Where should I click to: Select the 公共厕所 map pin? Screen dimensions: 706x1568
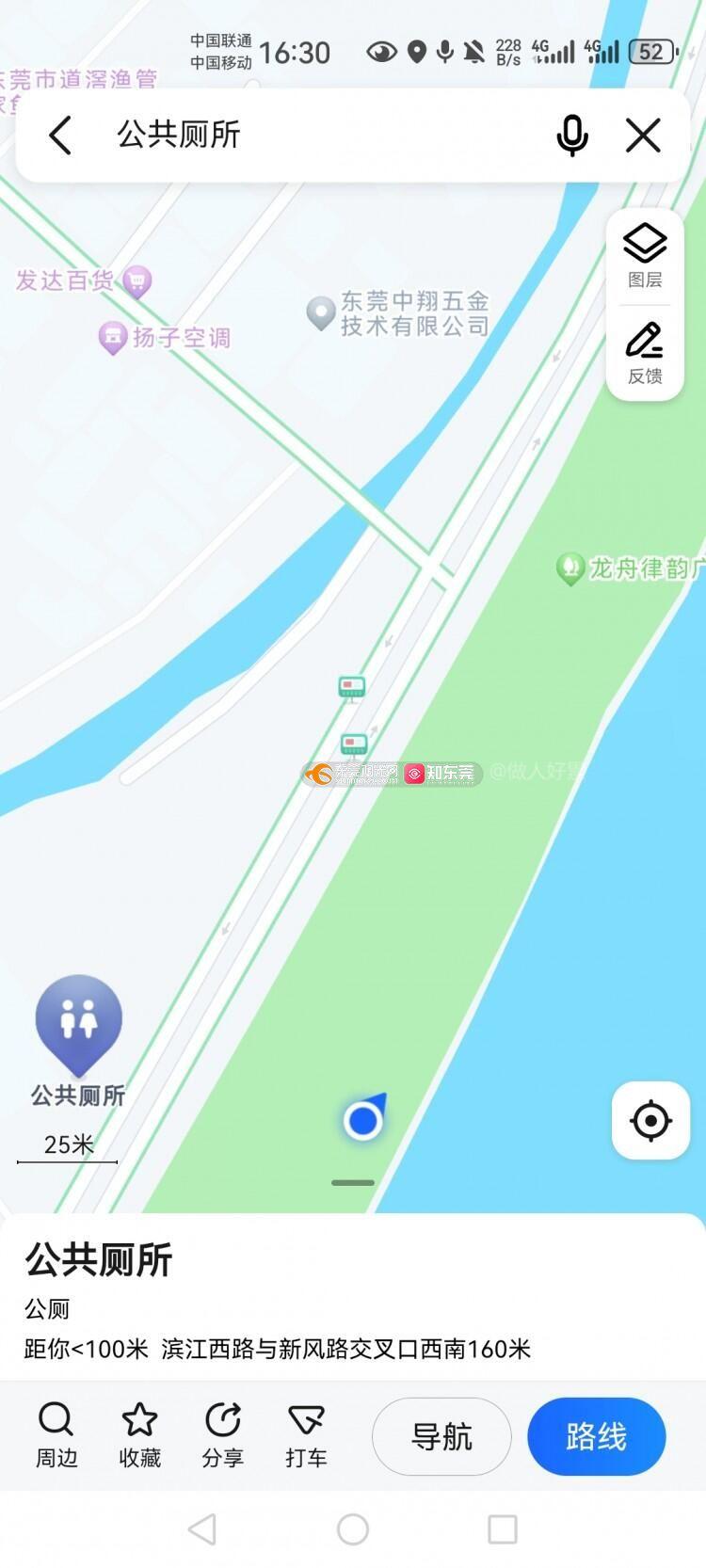[x=79, y=1028]
